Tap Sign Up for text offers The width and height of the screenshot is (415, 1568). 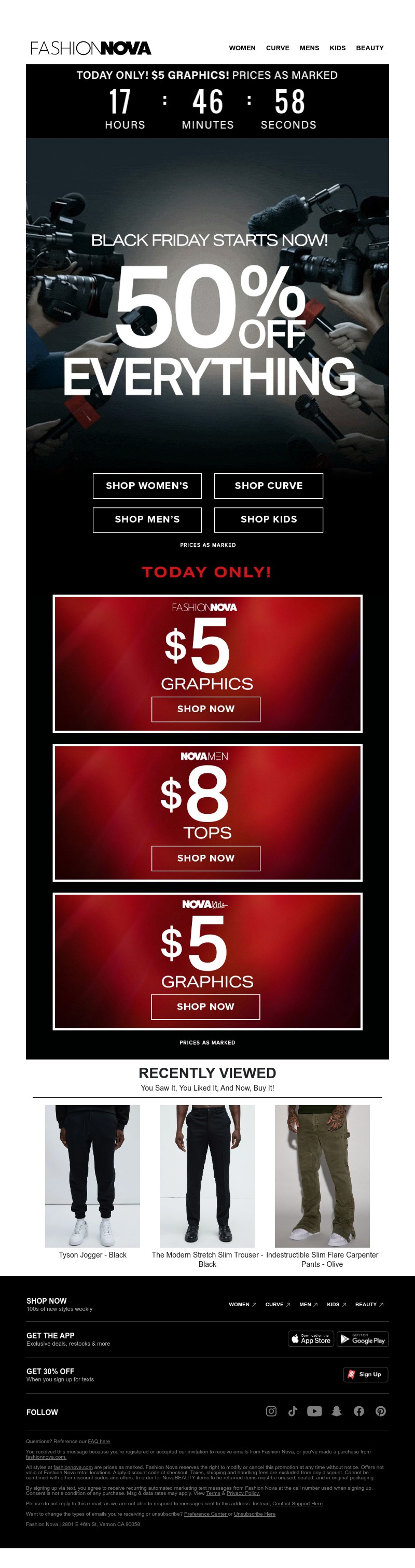coord(365,1375)
